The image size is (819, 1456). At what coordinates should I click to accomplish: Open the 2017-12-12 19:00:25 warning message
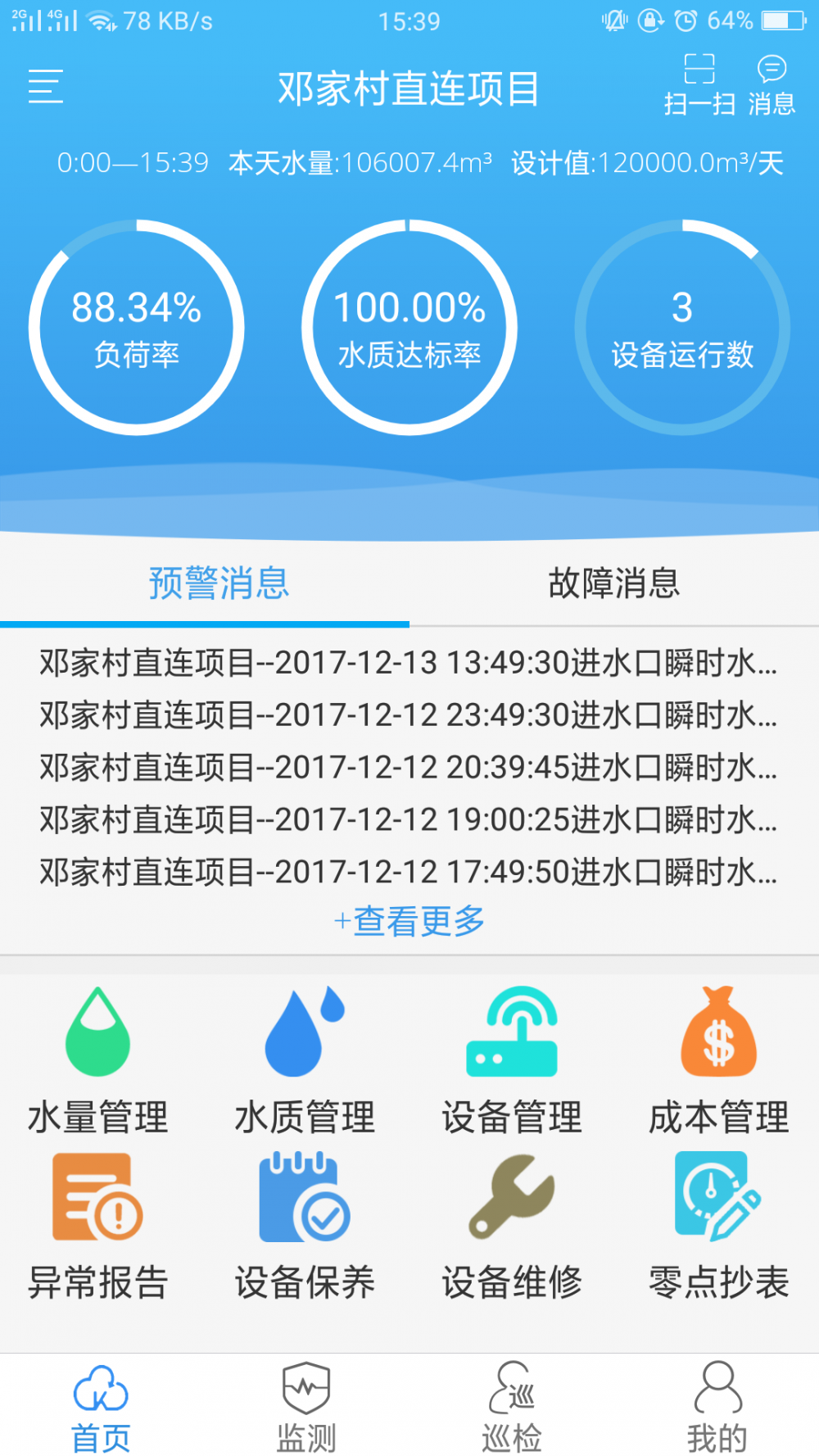coord(408,820)
